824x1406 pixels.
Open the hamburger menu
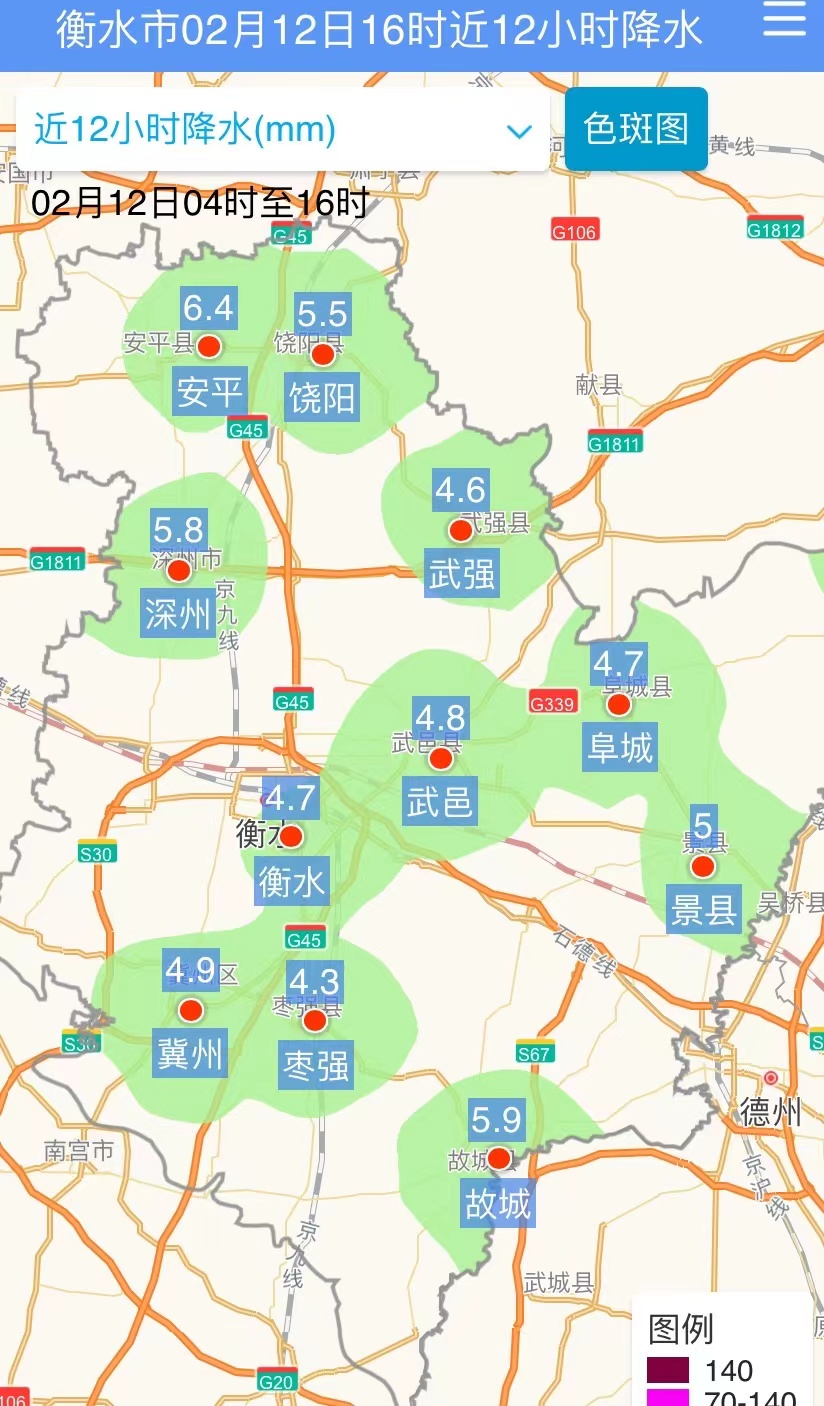[784, 20]
